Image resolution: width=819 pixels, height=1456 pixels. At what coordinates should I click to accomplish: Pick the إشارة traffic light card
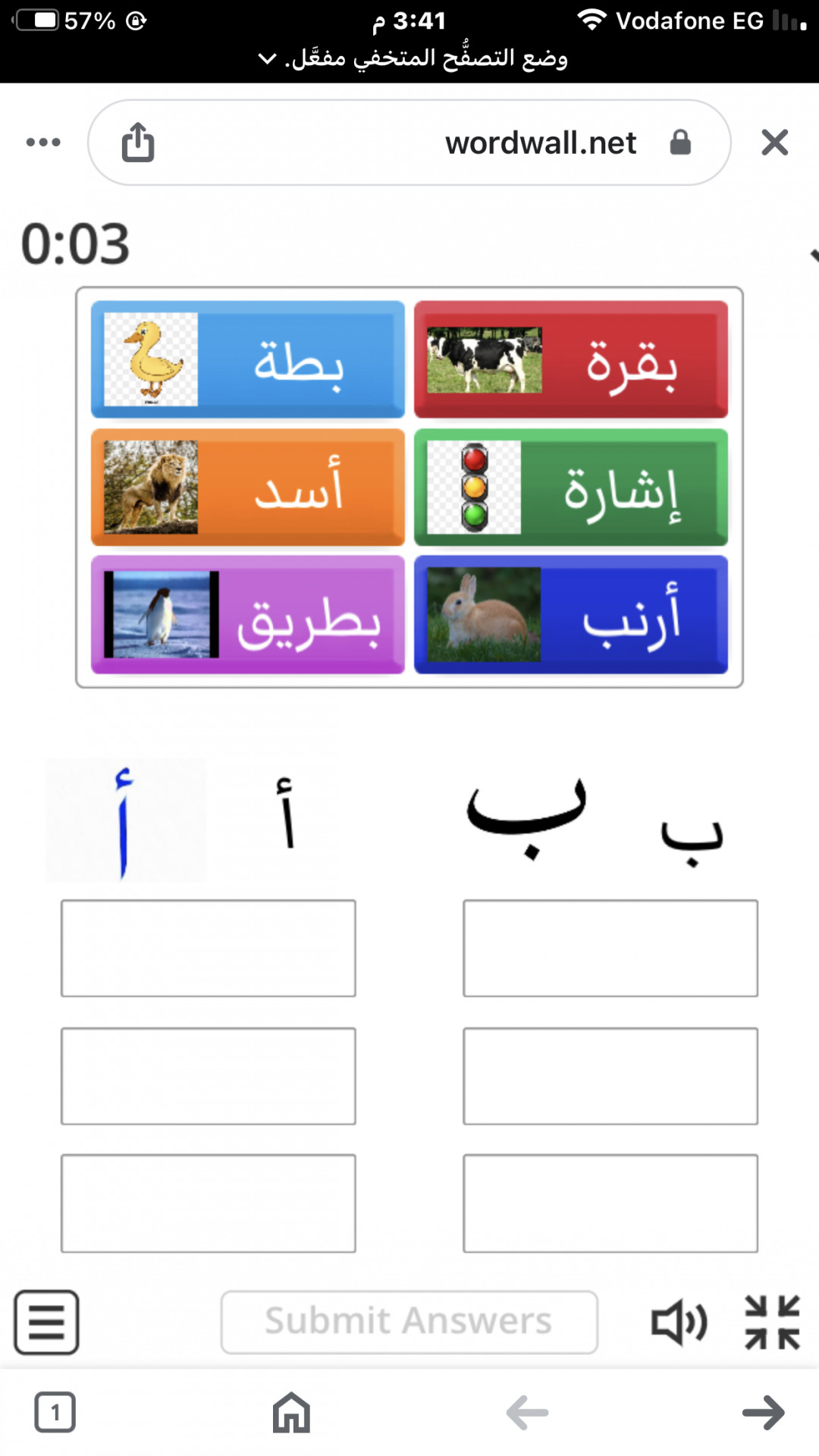pos(570,487)
